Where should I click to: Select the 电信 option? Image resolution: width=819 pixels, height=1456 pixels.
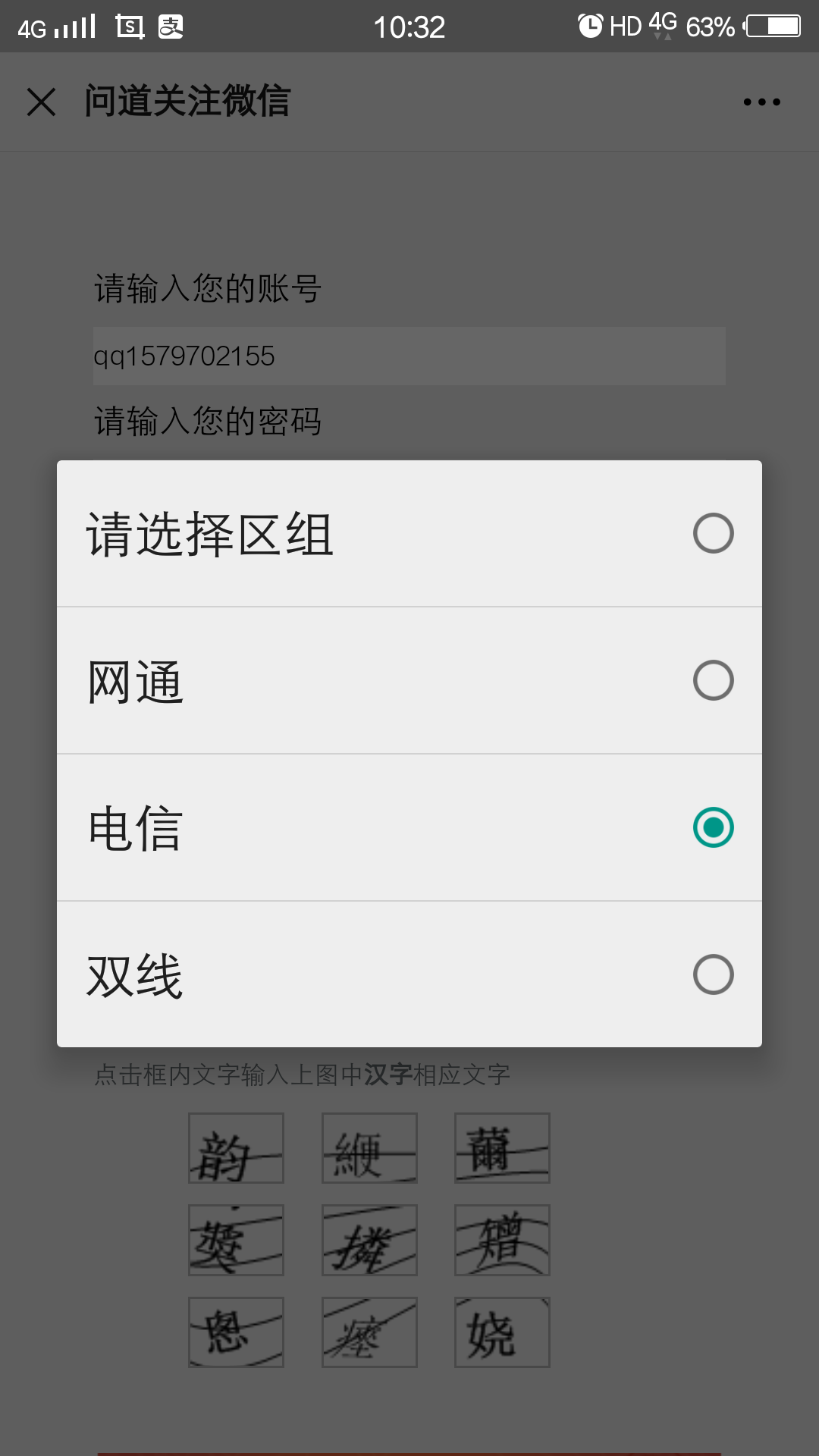pyautogui.click(x=409, y=827)
